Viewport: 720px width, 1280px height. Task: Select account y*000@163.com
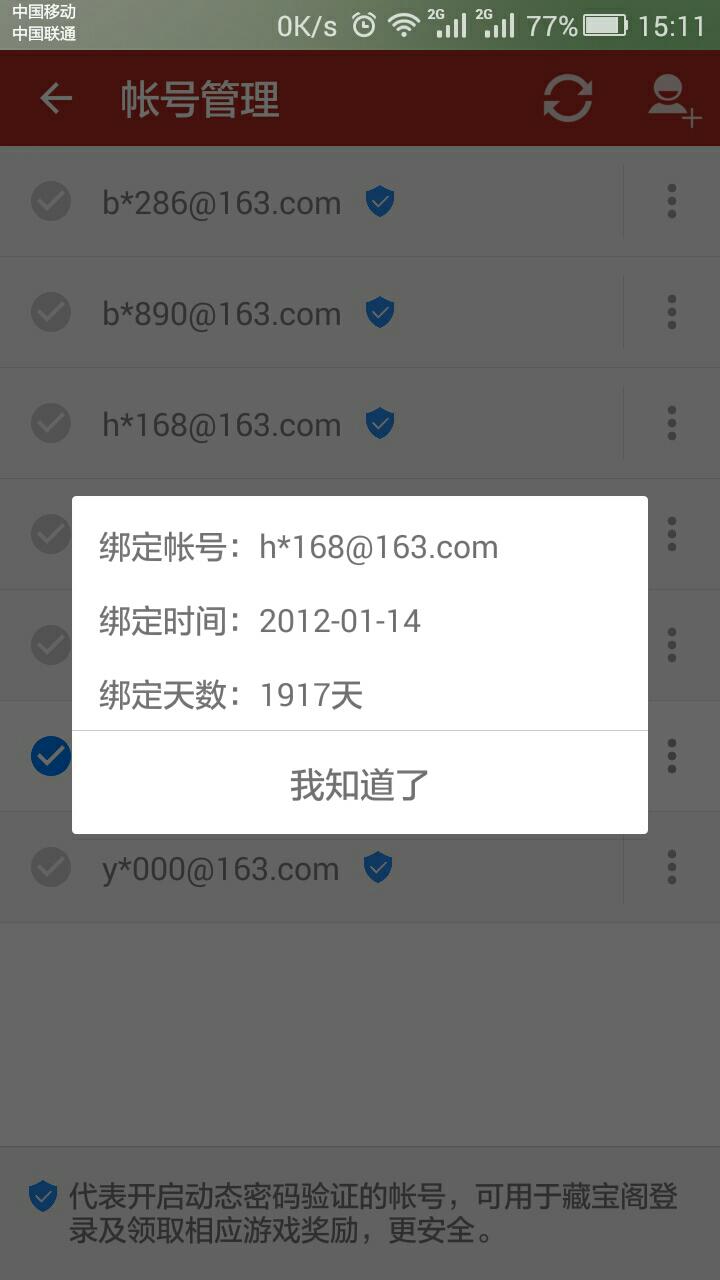click(51, 867)
